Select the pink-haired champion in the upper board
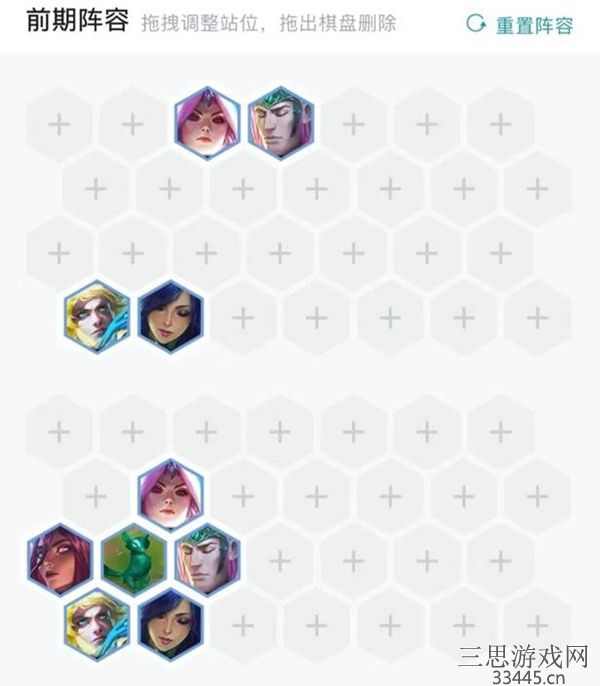The height and width of the screenshot is (686, 600). tap(207, 124)
